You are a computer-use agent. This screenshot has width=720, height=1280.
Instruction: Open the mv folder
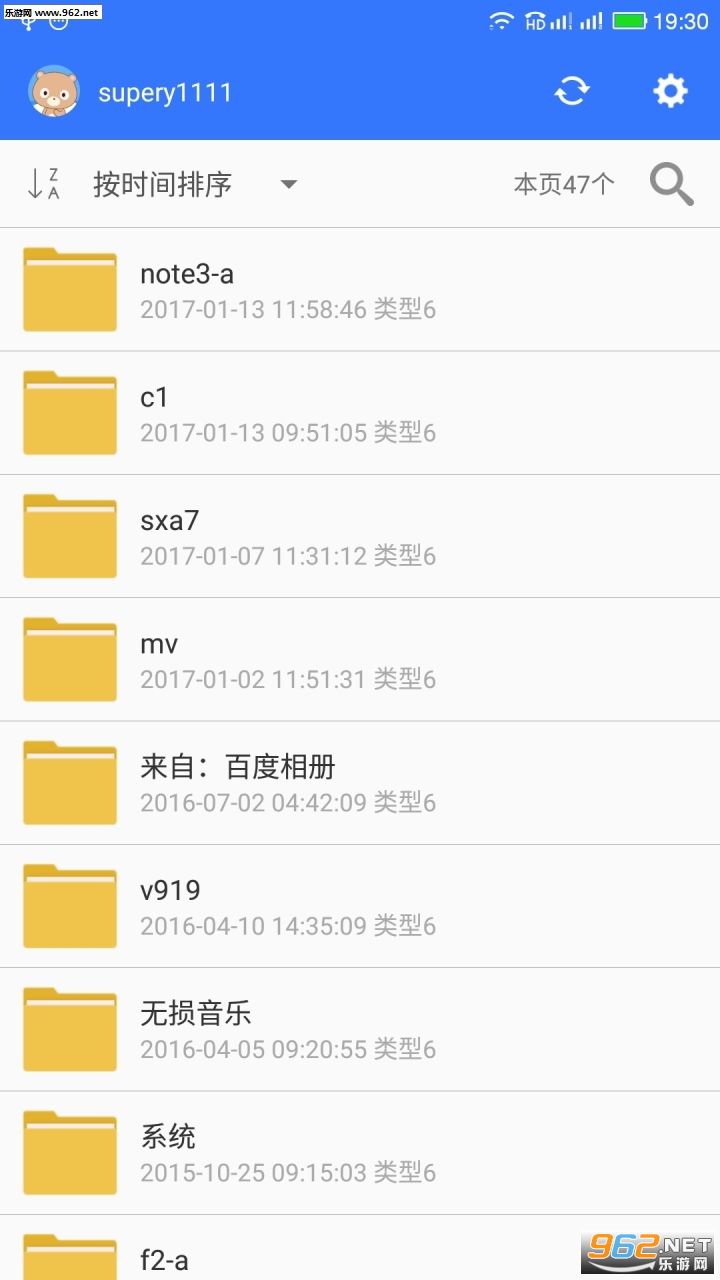coord(360,660)
